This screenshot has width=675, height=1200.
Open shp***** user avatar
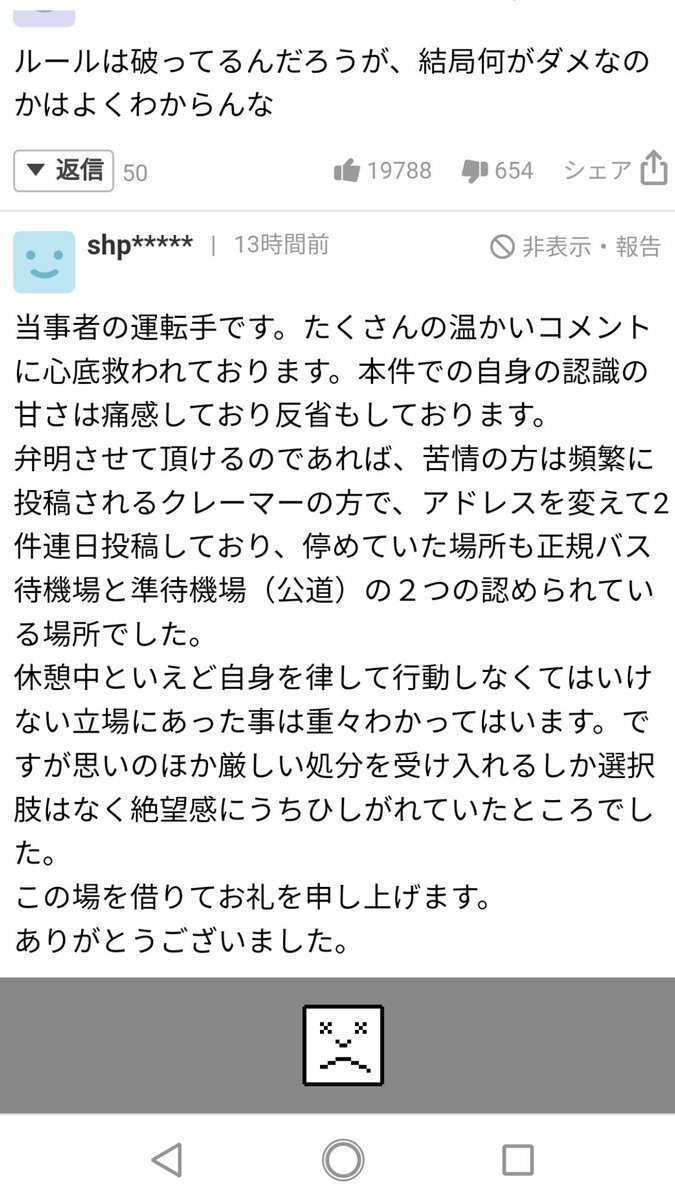(44, 262)
